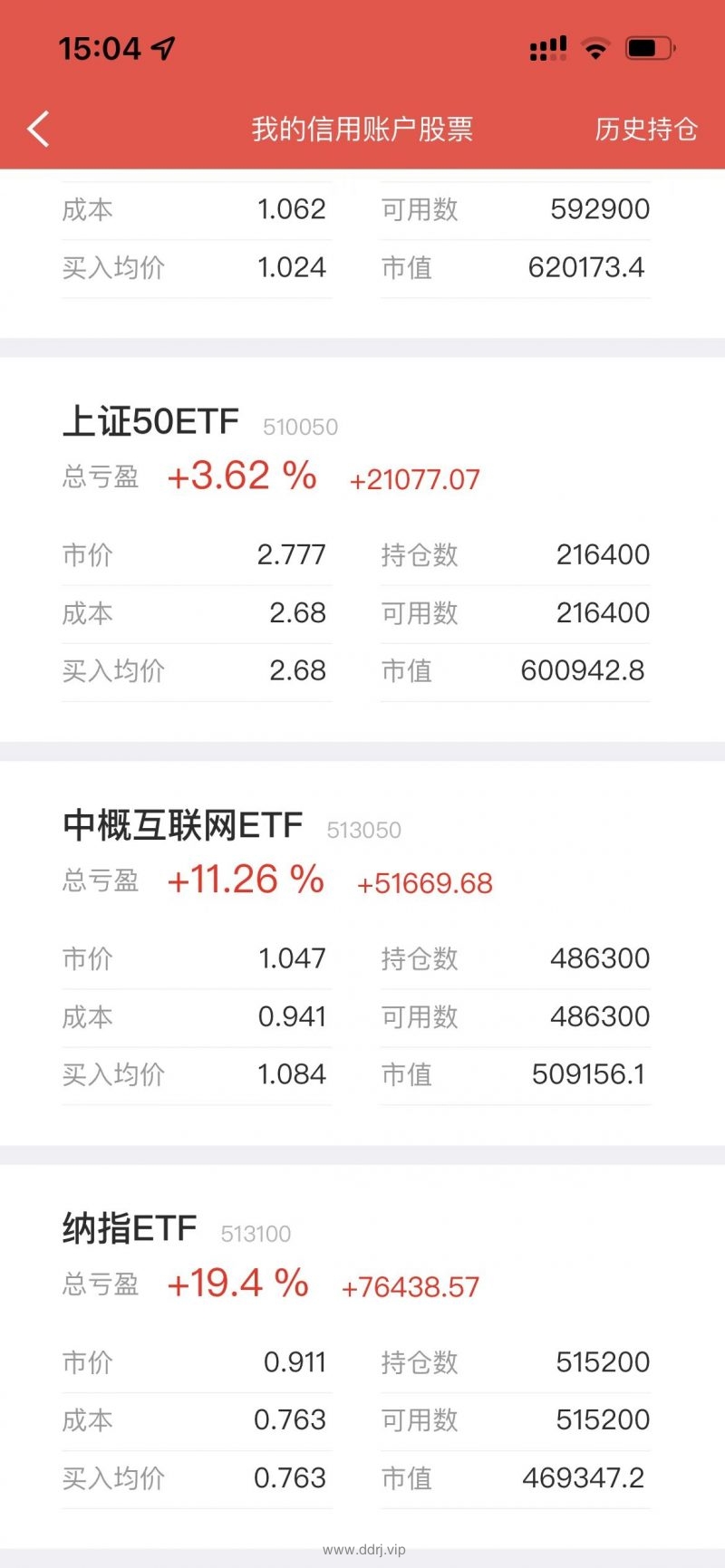
Task: Go back using the top-left arrow
Action: (38, 130)
